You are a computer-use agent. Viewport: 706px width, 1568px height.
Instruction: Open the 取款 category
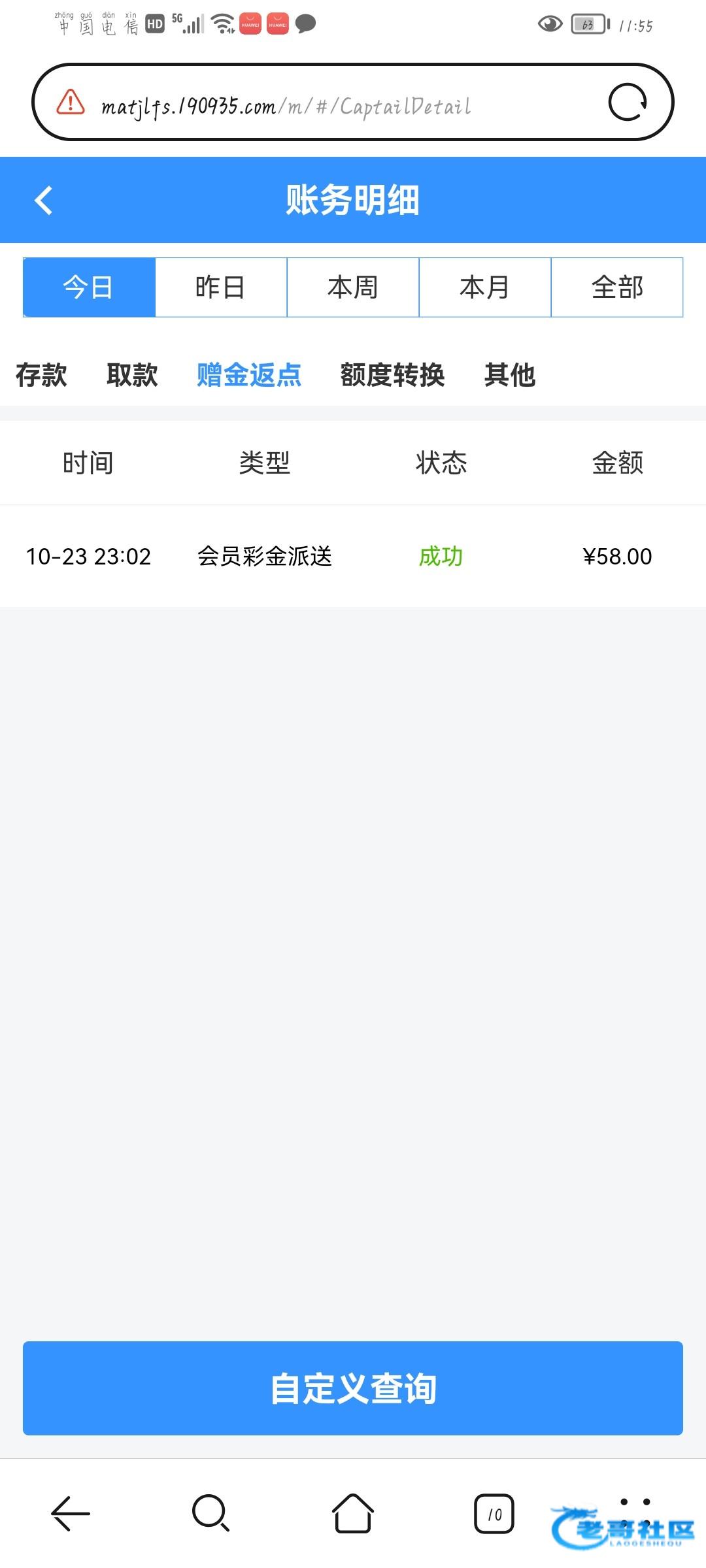(x=132, y=375)
